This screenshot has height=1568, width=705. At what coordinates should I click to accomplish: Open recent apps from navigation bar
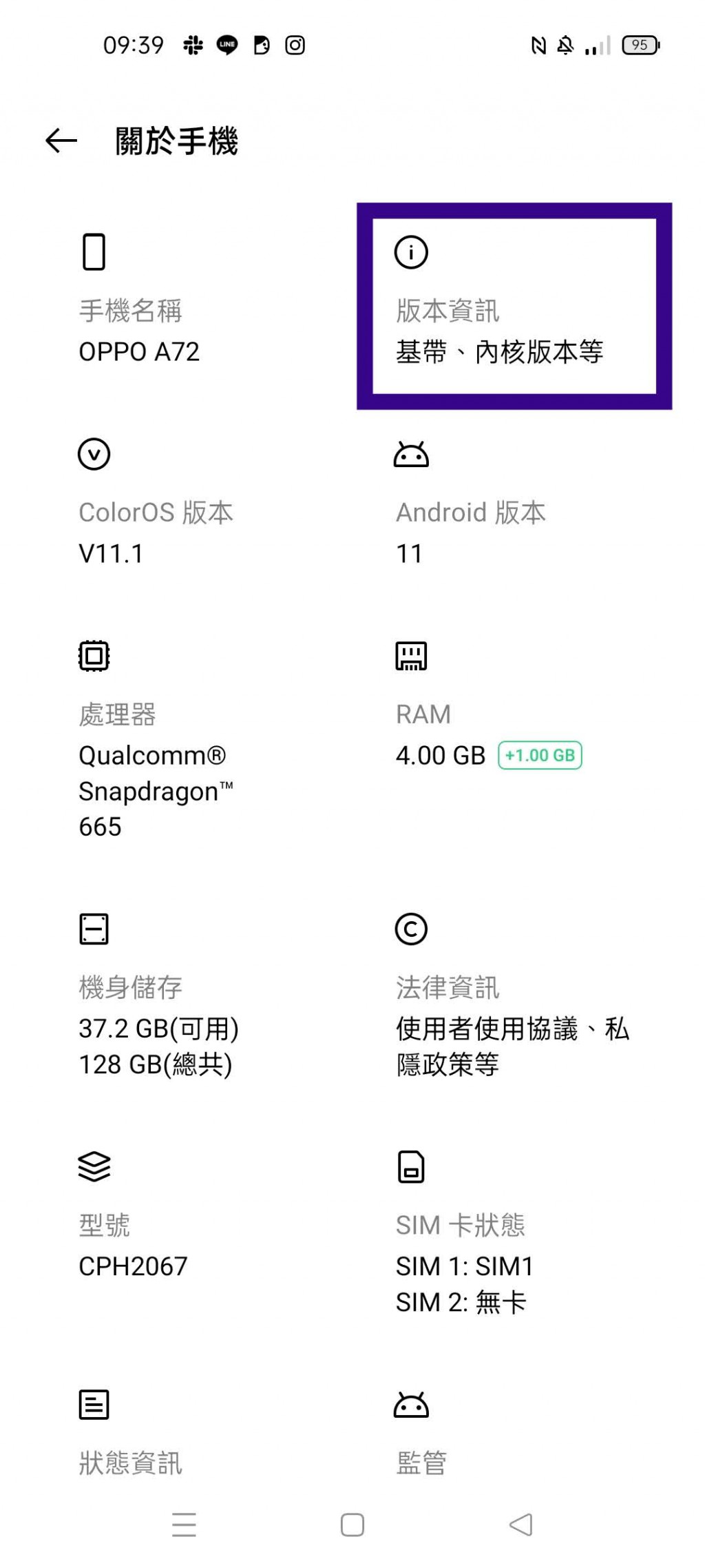(184, 1525)
